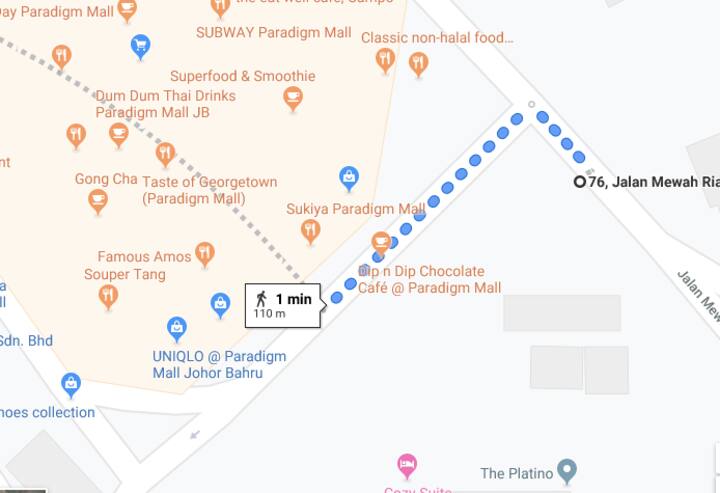The image size is (720, 493).
Task: Tap the 1 min walking route label
Action: click(x=283, y=304)
